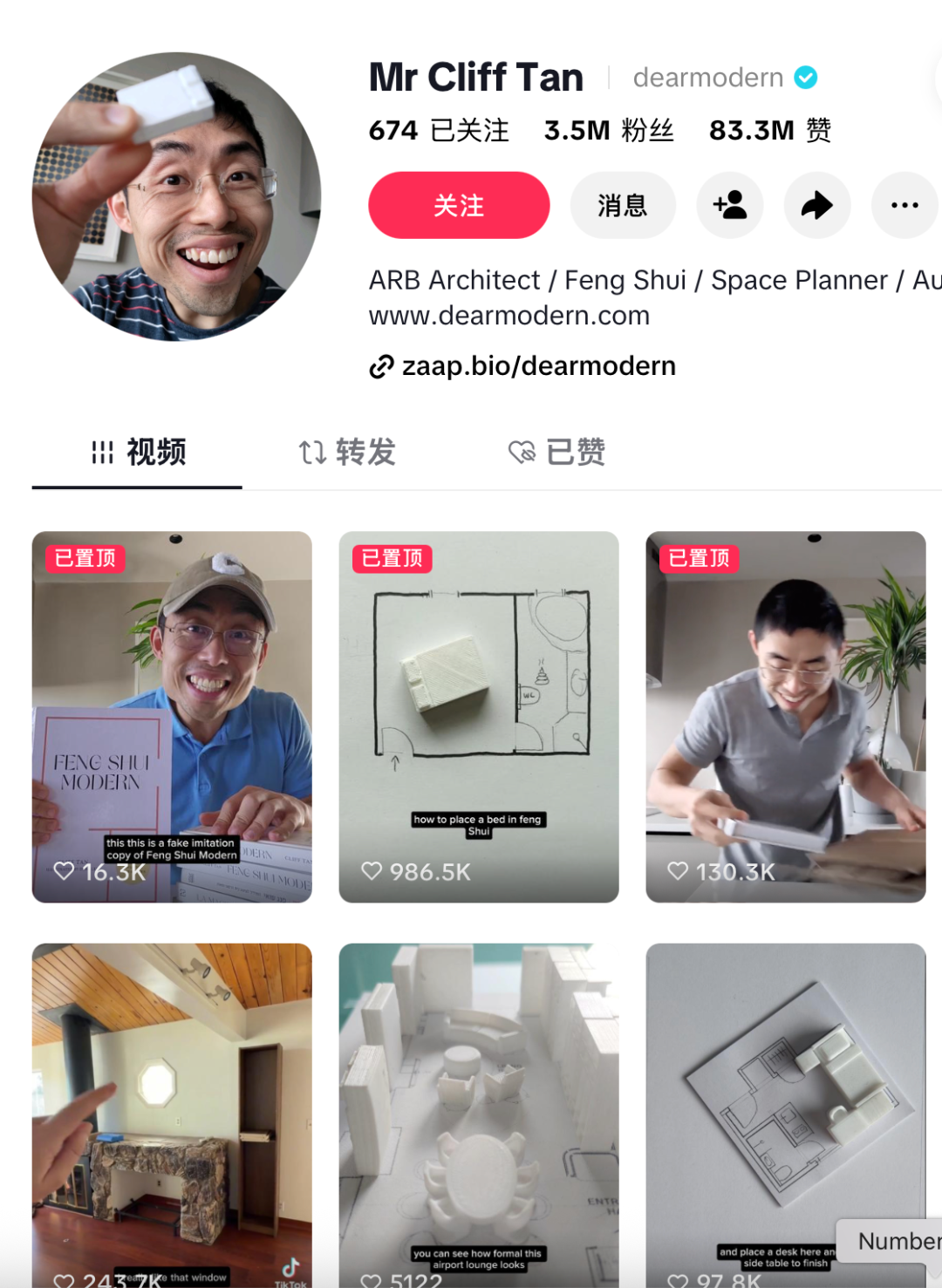
Task: Open pinned video with 130.3K likes
Action: point(785,717)
